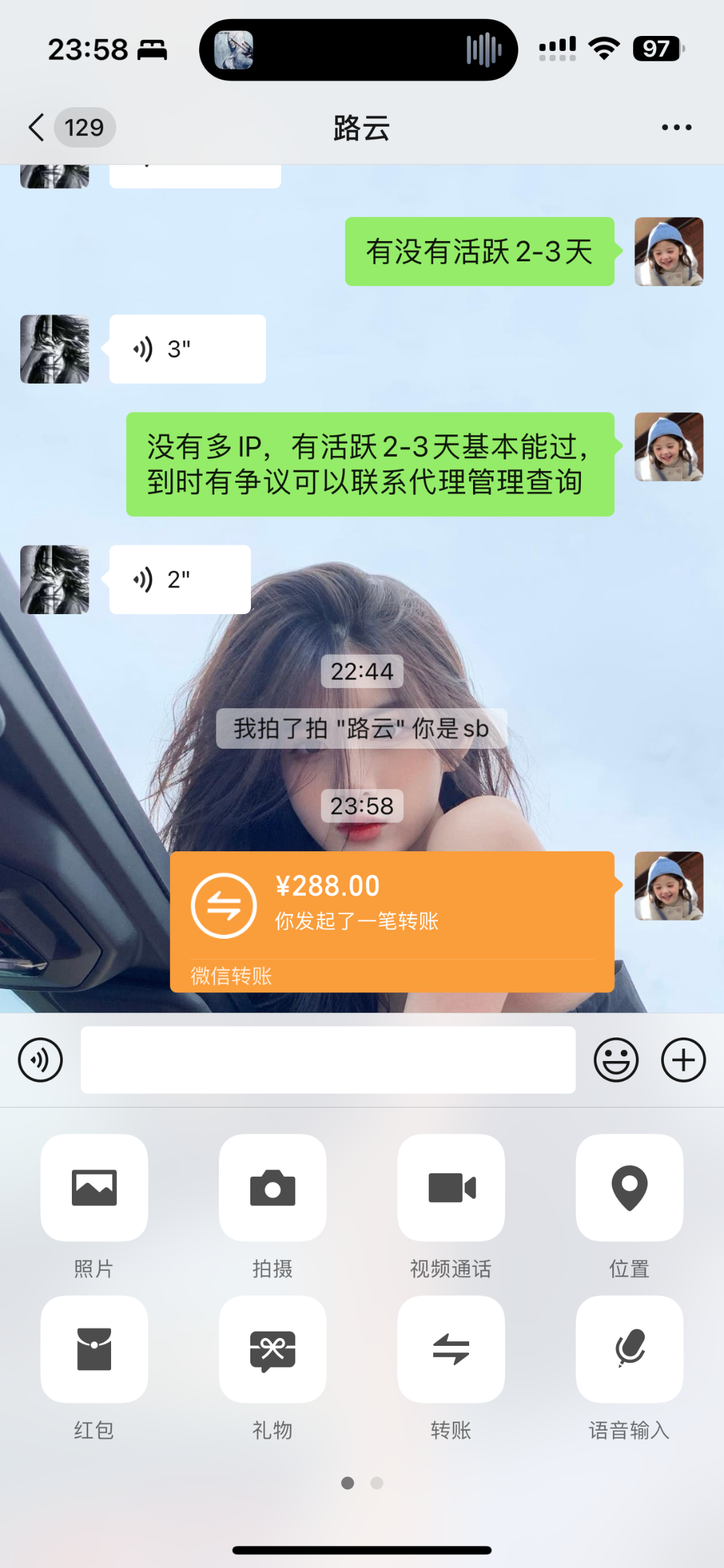Start a 转账 money transfer

pyautogui.click(x=451, y=1349)
